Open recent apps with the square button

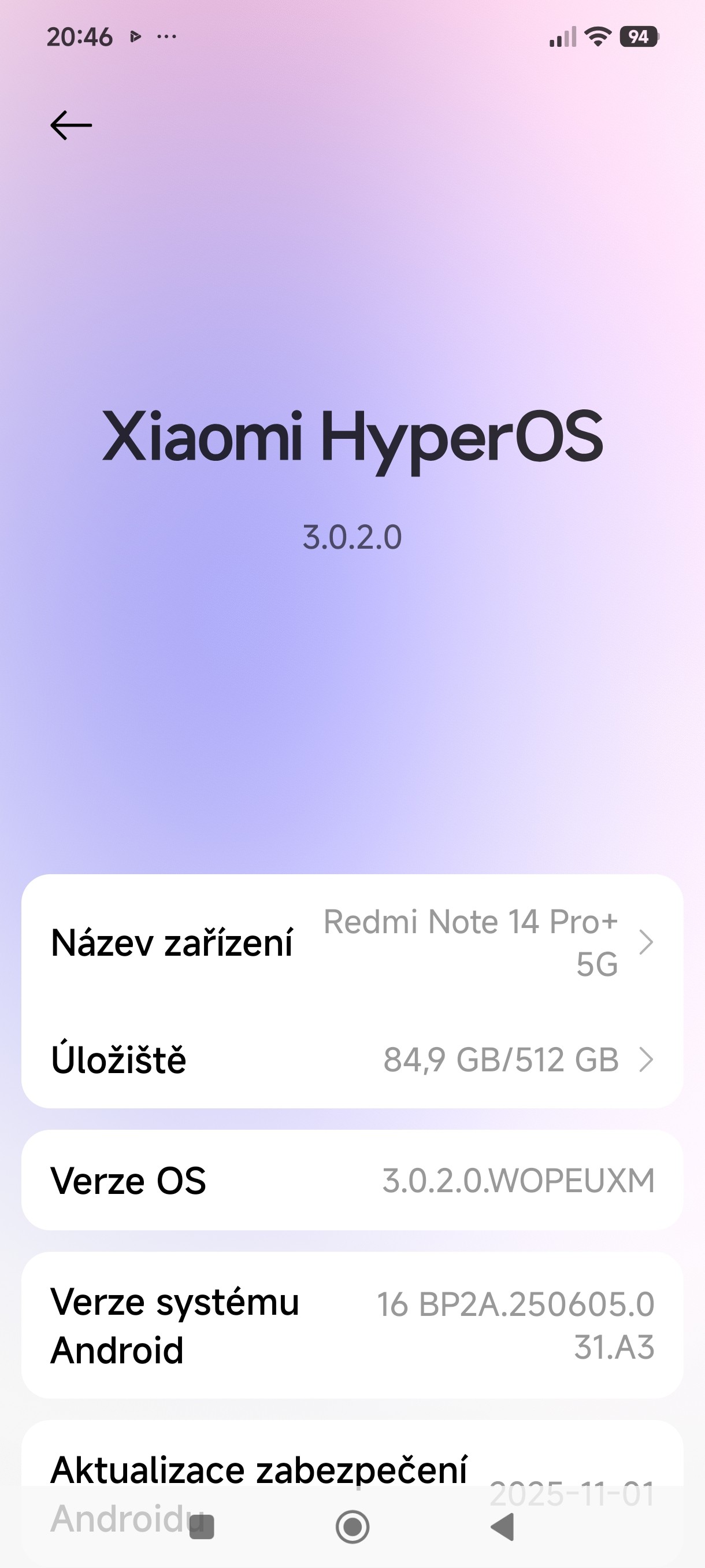coord(202,1526)
